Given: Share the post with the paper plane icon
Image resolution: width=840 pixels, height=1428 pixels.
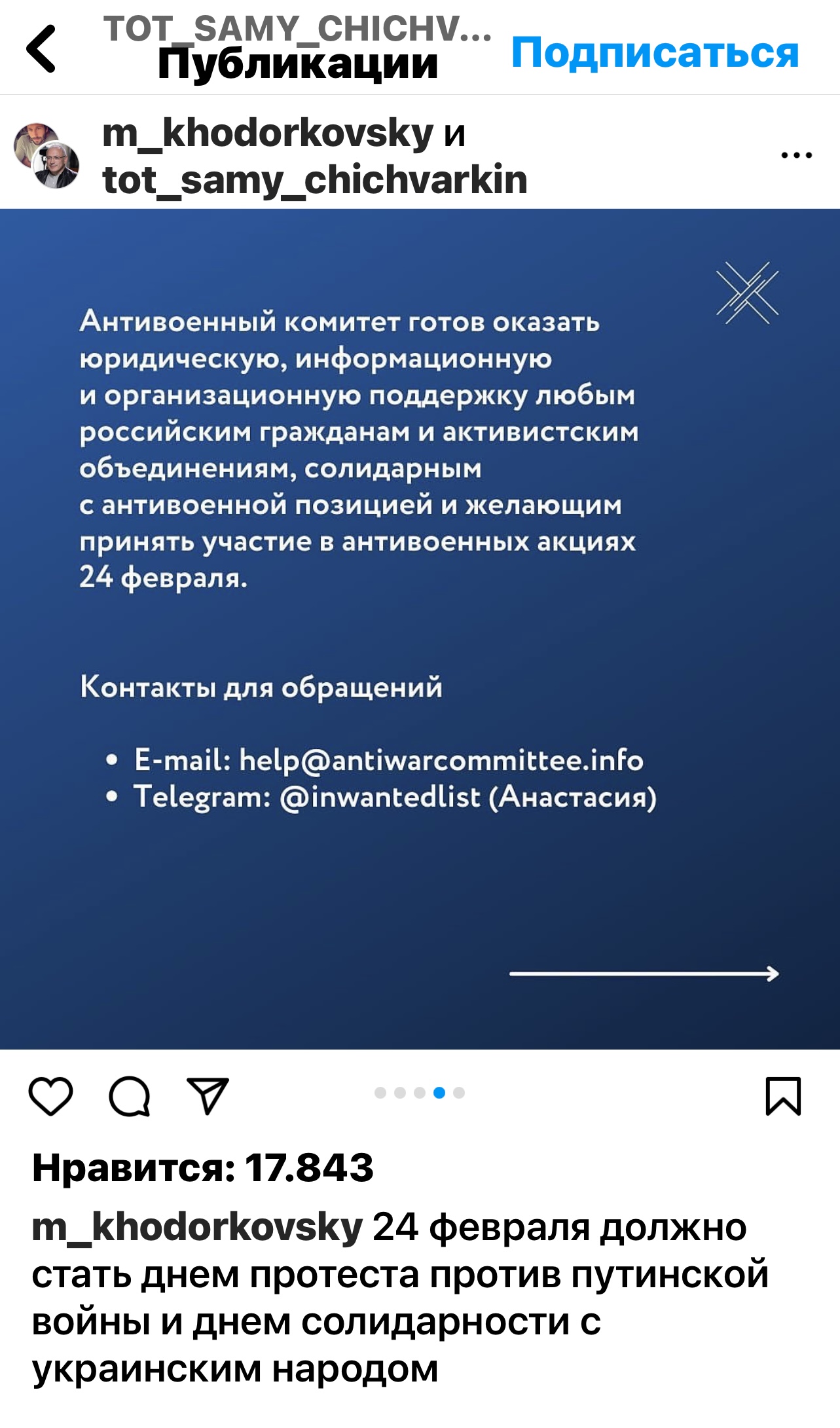Looking at the screenshot, I should click(208, 1095).
